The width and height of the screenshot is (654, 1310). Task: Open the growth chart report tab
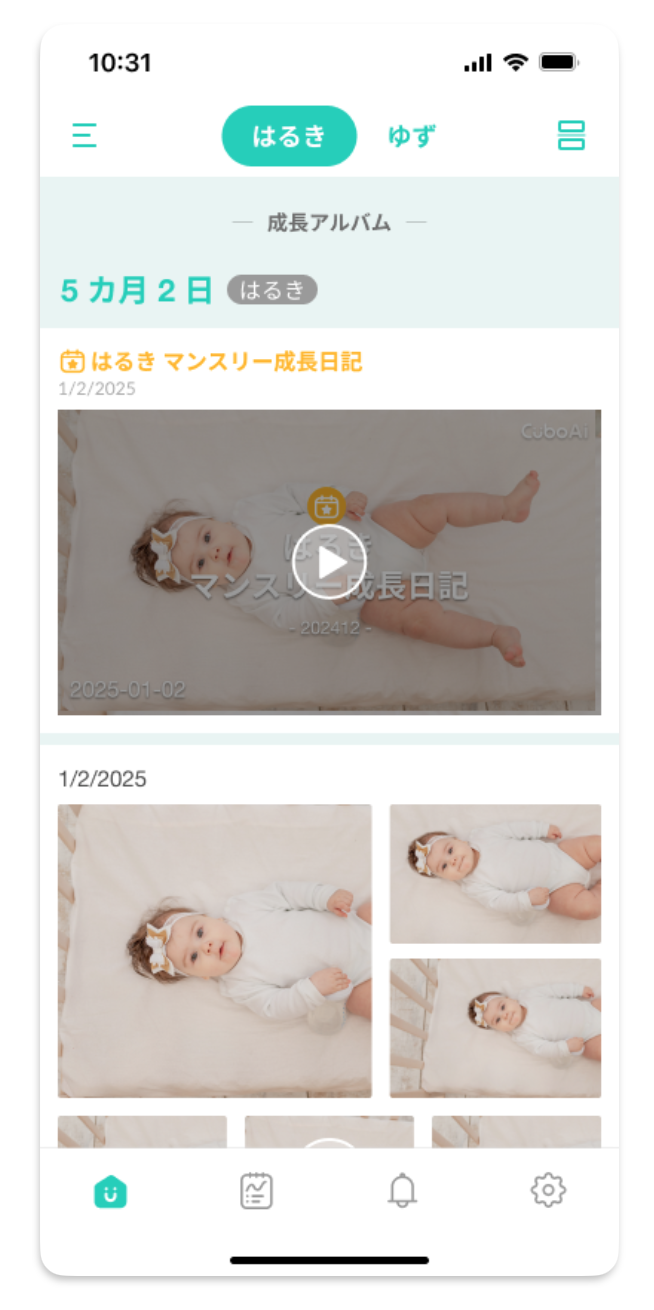click(x=257, y=1190)
